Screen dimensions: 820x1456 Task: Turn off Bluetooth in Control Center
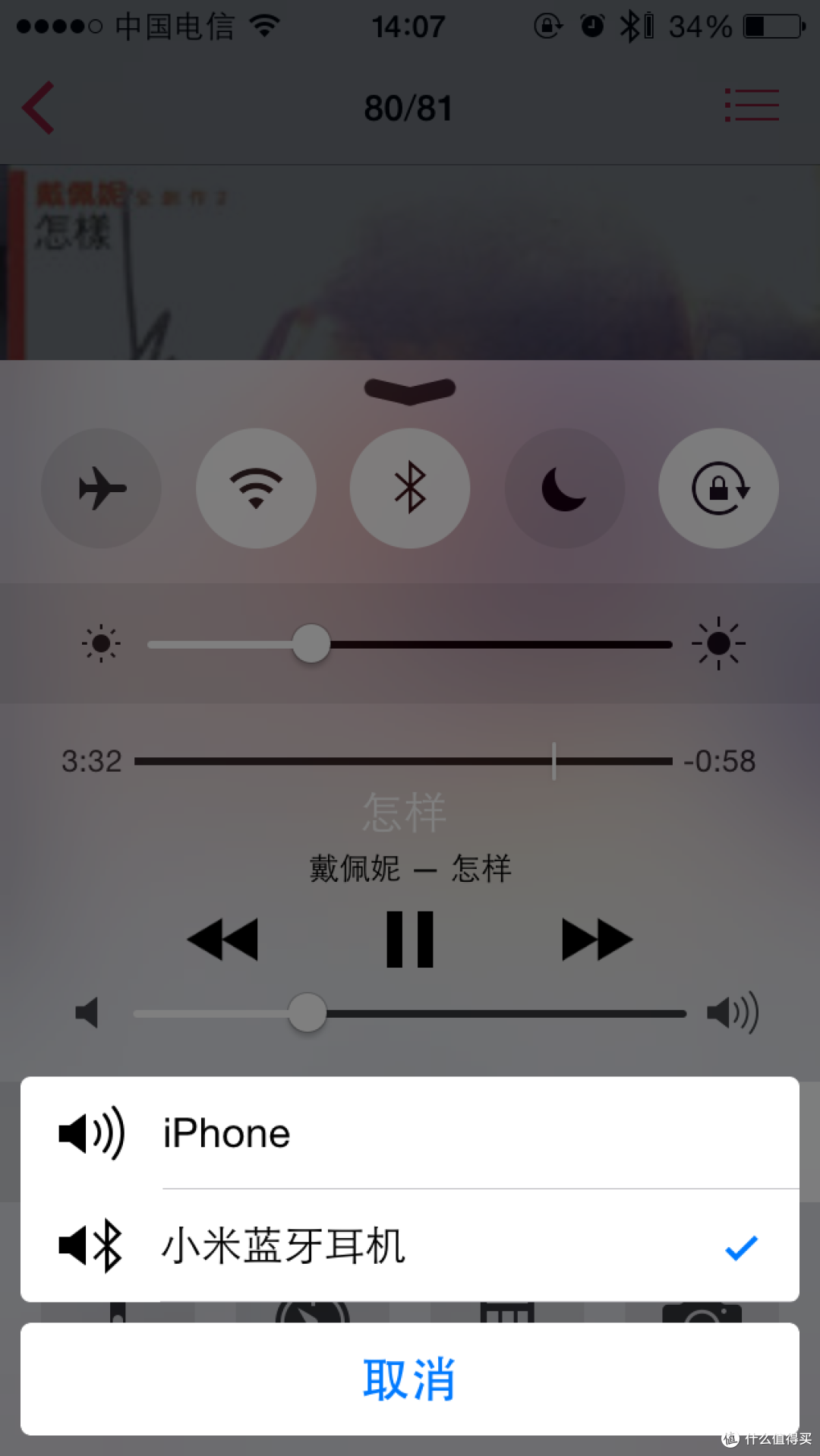coord(410,488)
